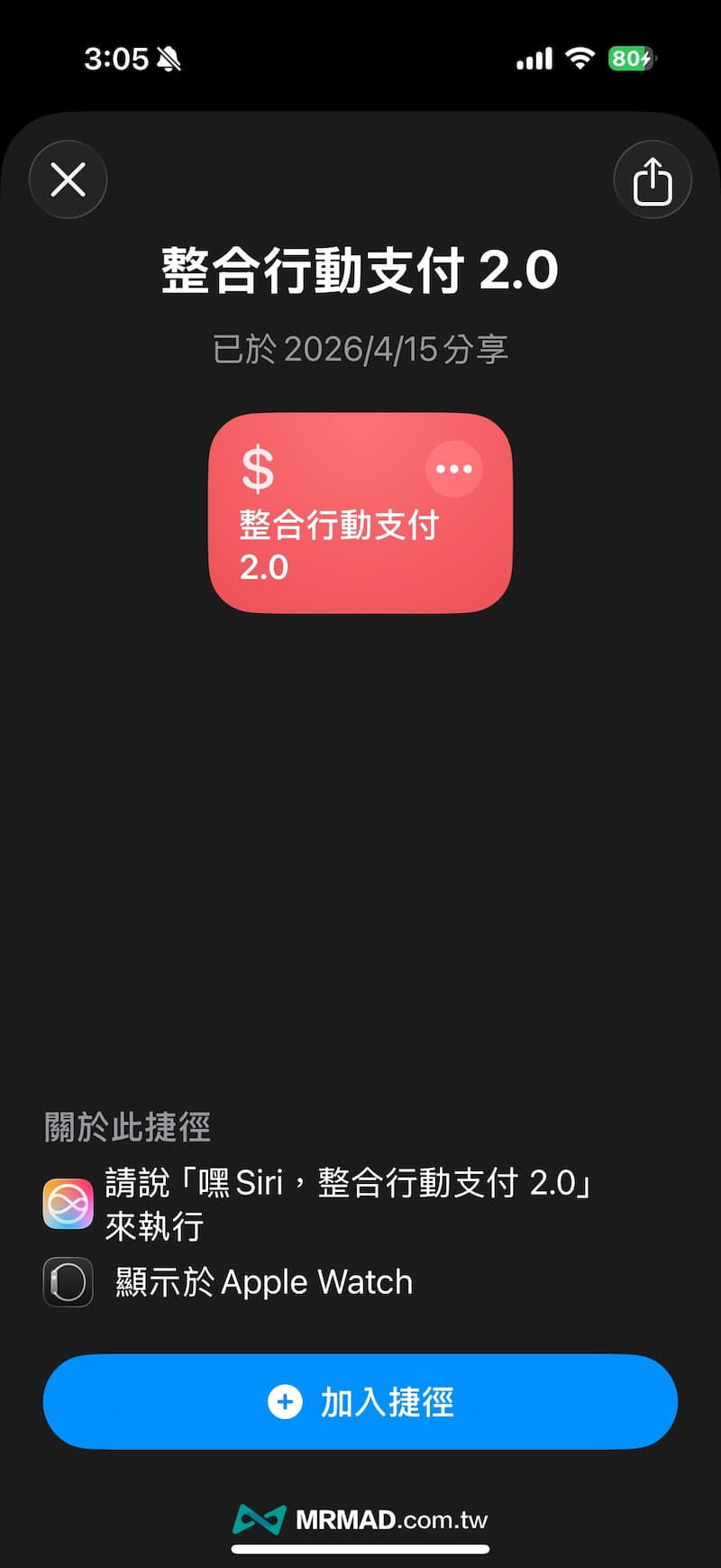
Task: Tap the shared date 已於 2026/4/15 分享
Action: tap(360, 349)
